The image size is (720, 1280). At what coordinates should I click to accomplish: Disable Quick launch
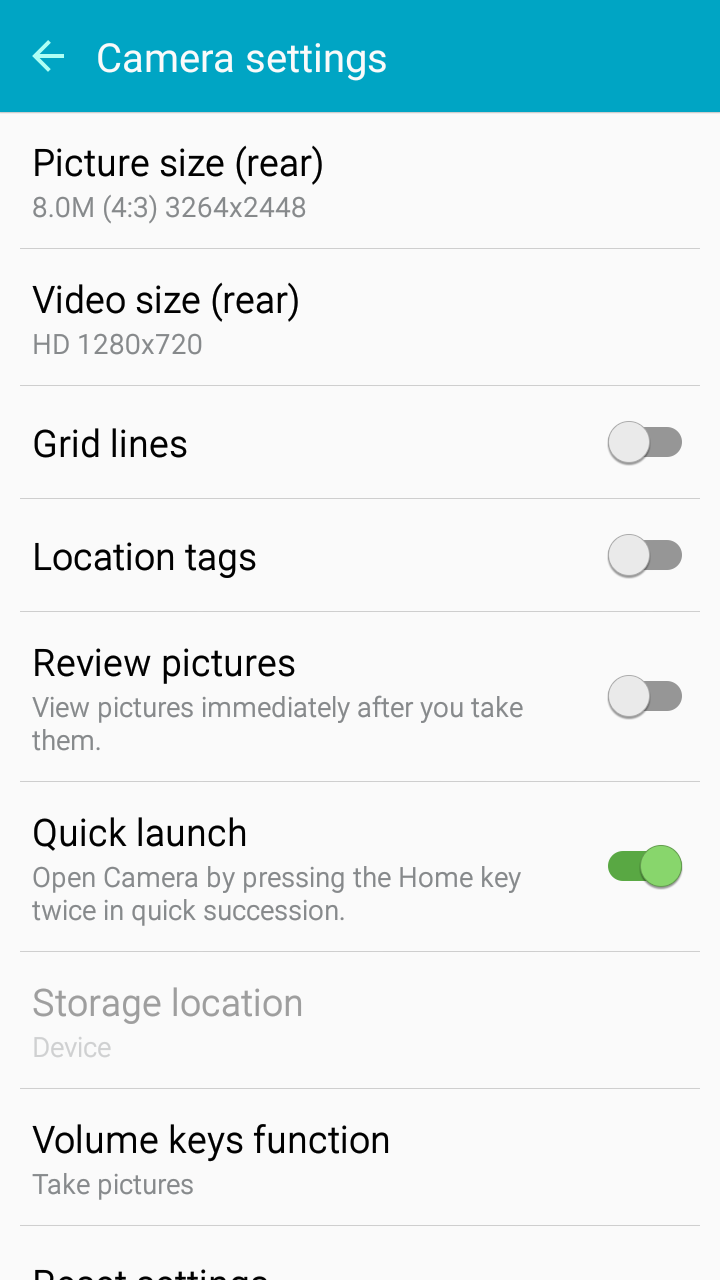point(644,867)
